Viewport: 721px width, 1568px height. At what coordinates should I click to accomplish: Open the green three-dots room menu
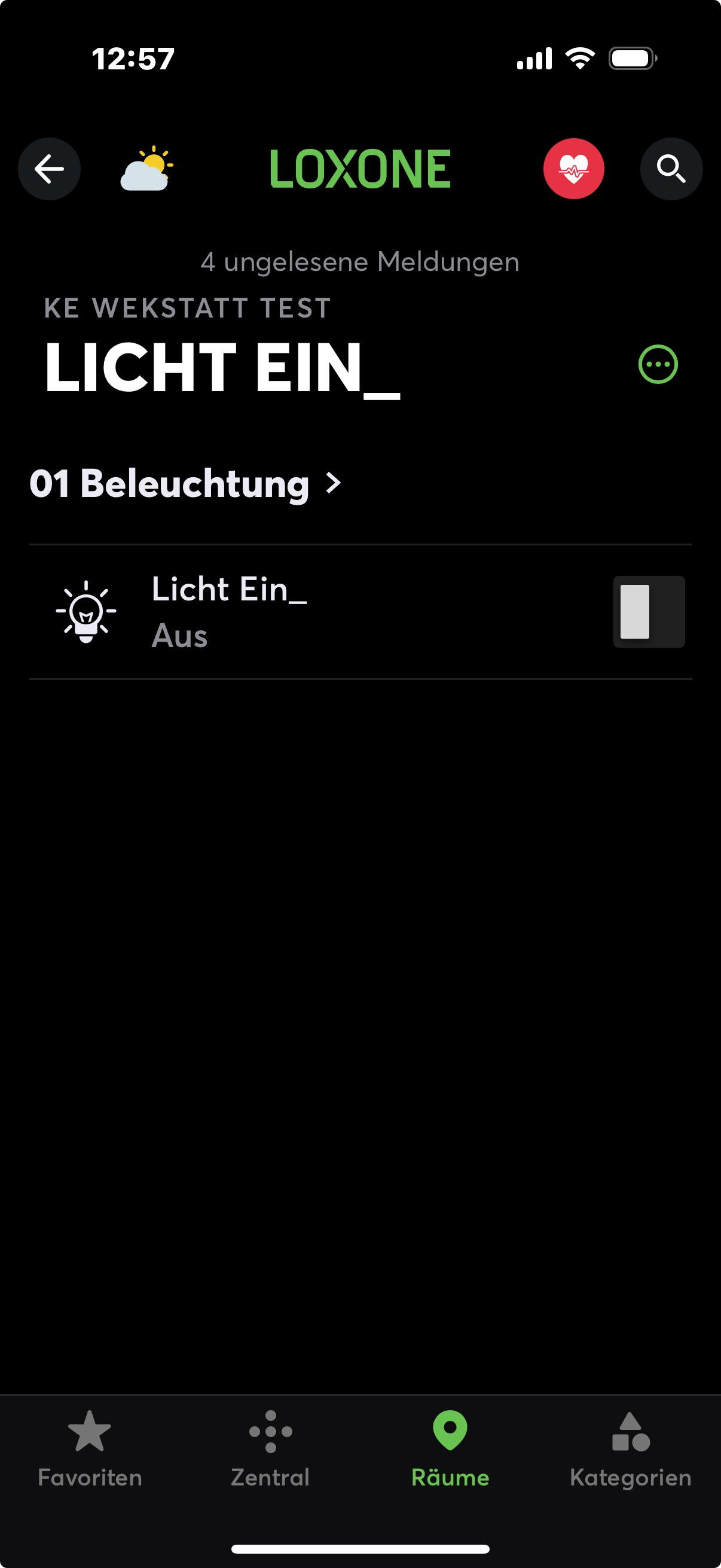[658, 365]
